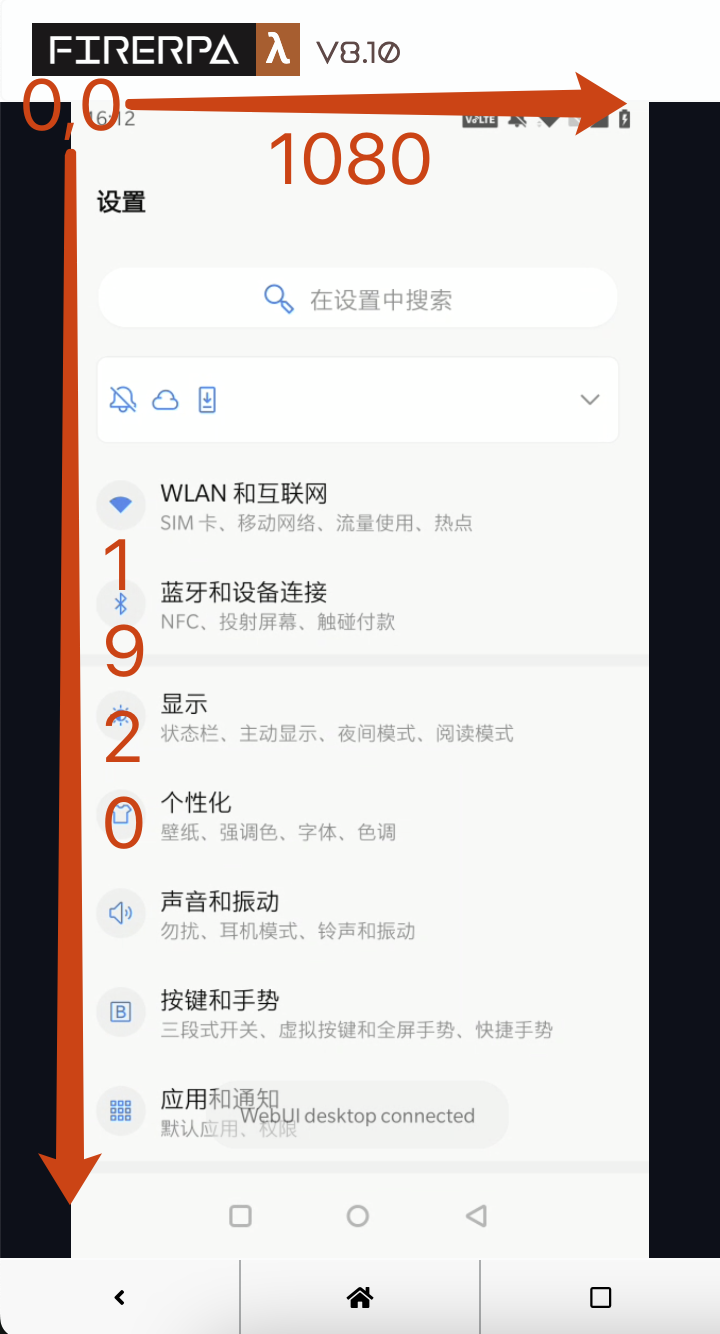Tap the phone's circle home navigation button
The width and height of the screenshot is (720, 1334).
[358, 1216]
